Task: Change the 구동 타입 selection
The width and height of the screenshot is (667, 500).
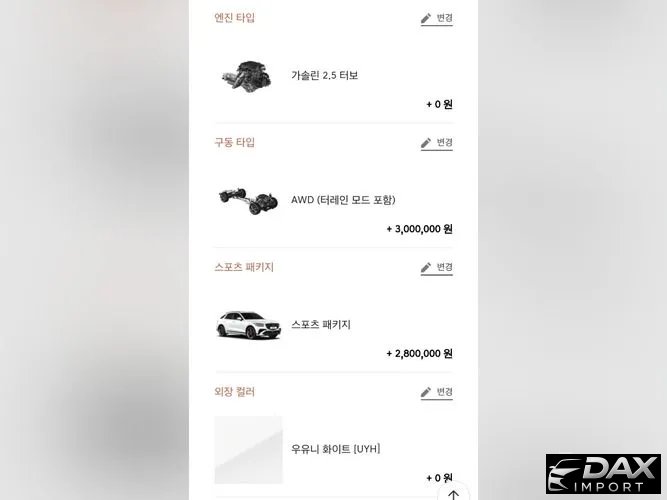Action: pos(436,143)
